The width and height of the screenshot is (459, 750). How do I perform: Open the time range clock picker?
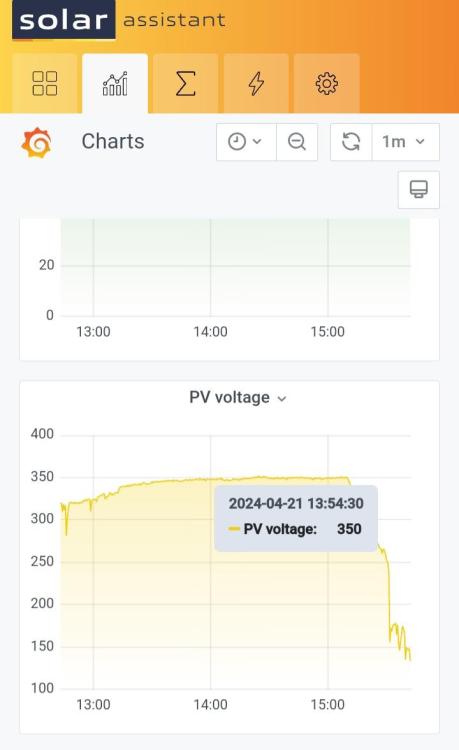click(x=246, y=142)
